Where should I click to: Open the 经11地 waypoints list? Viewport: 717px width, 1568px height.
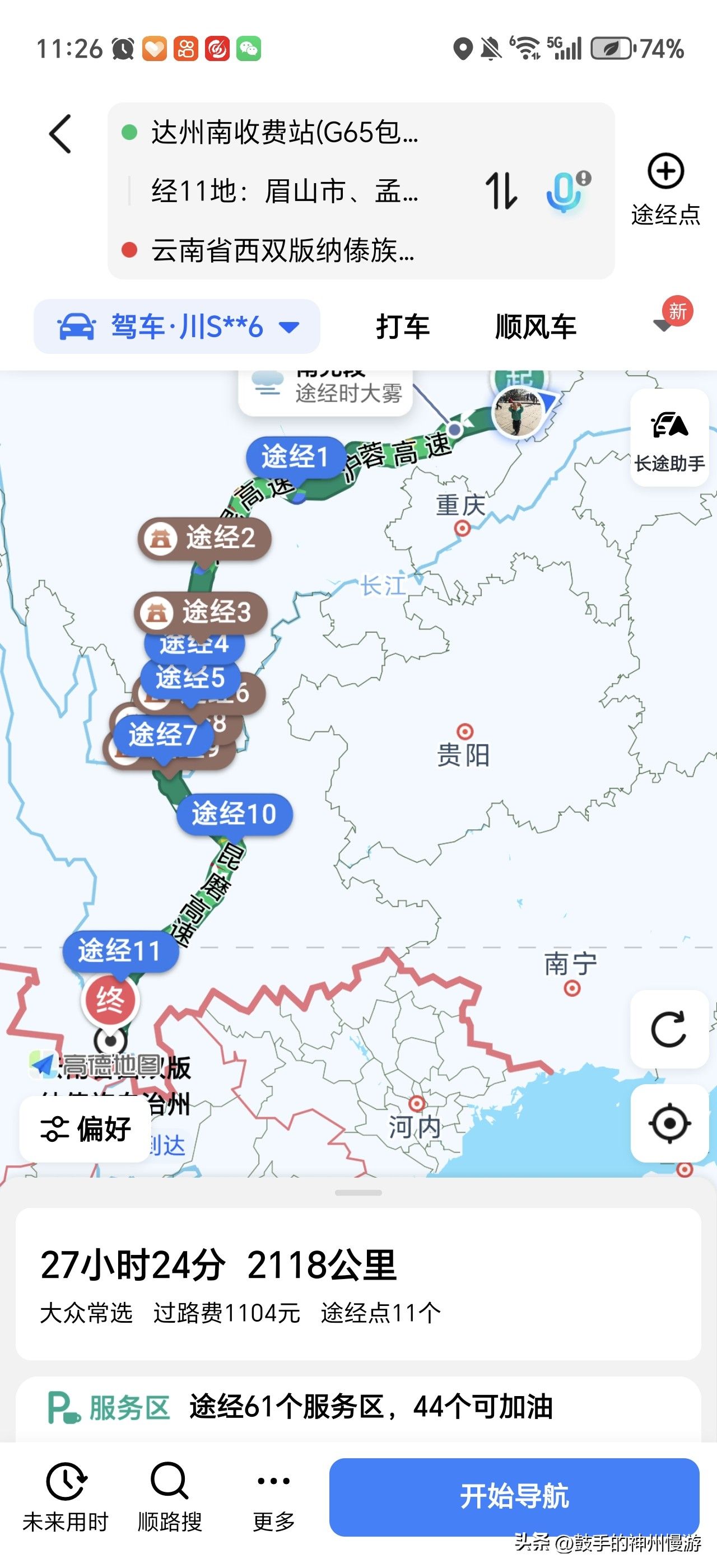point(284,191)
